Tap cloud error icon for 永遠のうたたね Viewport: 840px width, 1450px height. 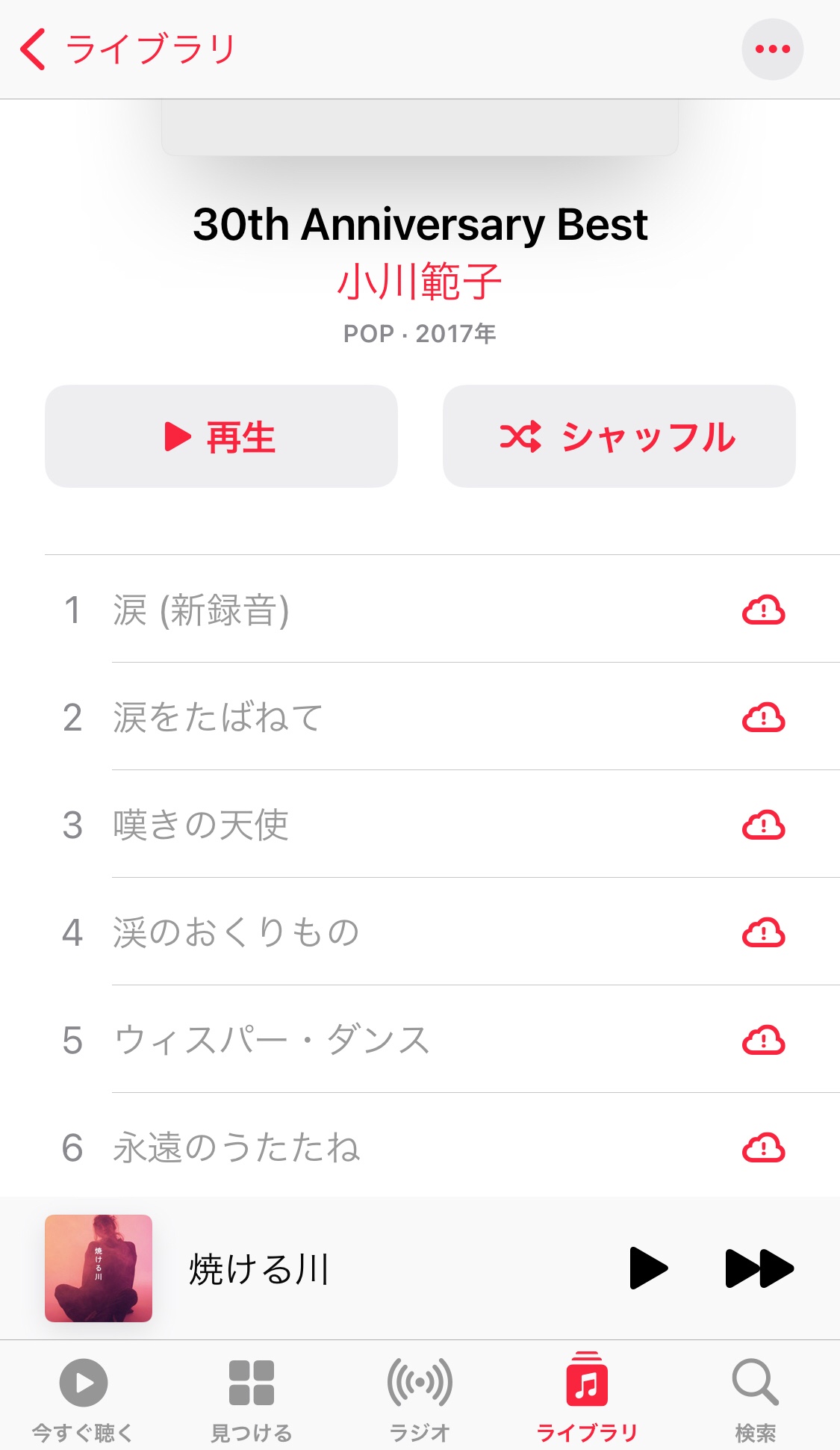763,1147
